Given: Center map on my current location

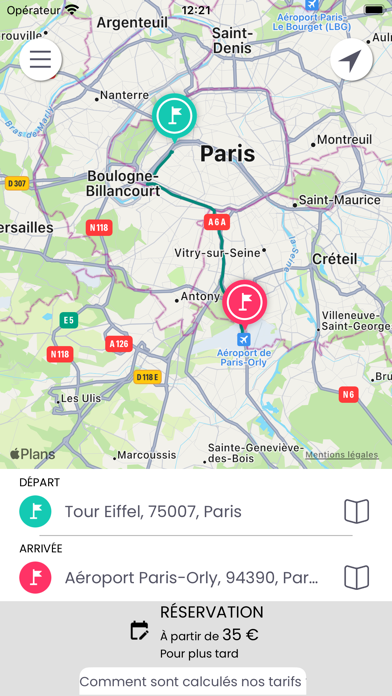Looking at the screenshot, I should (351, 59).
